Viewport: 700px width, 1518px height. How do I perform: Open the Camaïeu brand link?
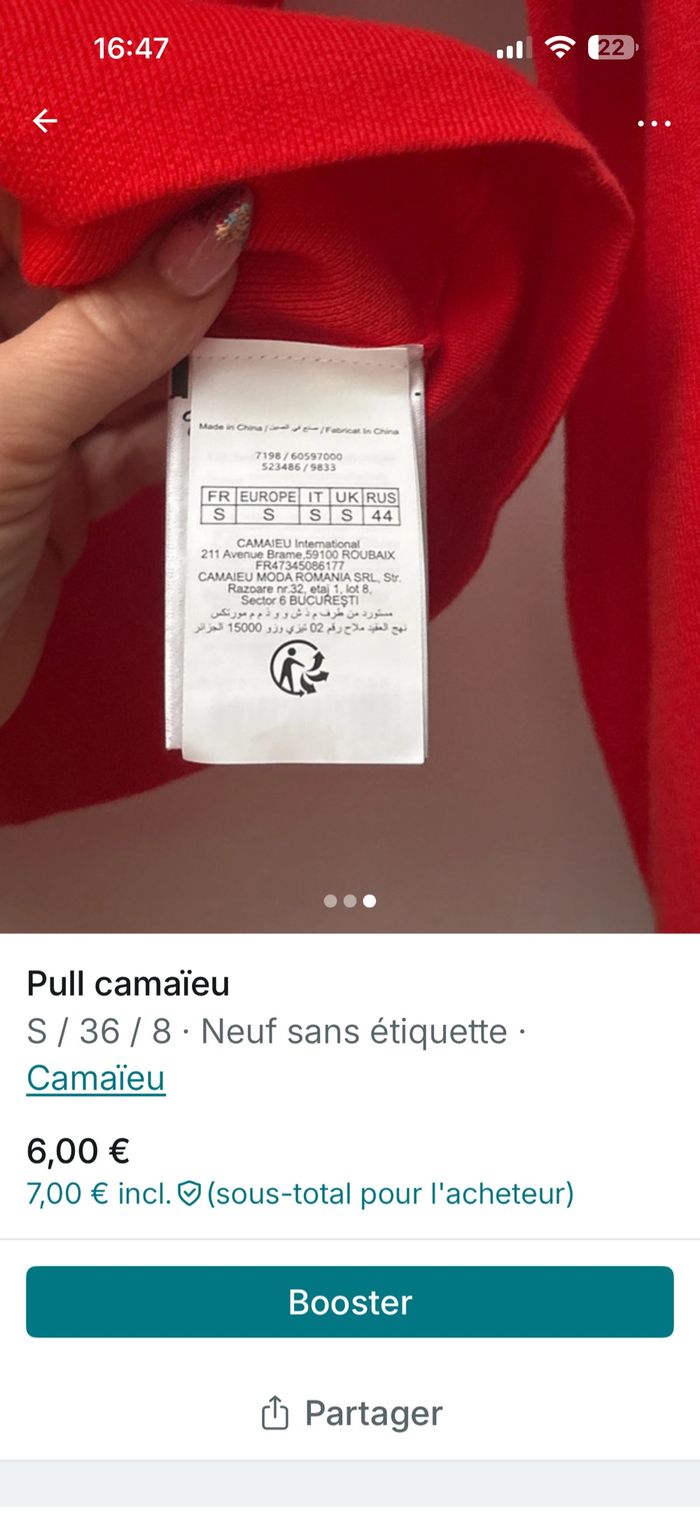[x=96, y=1078]
